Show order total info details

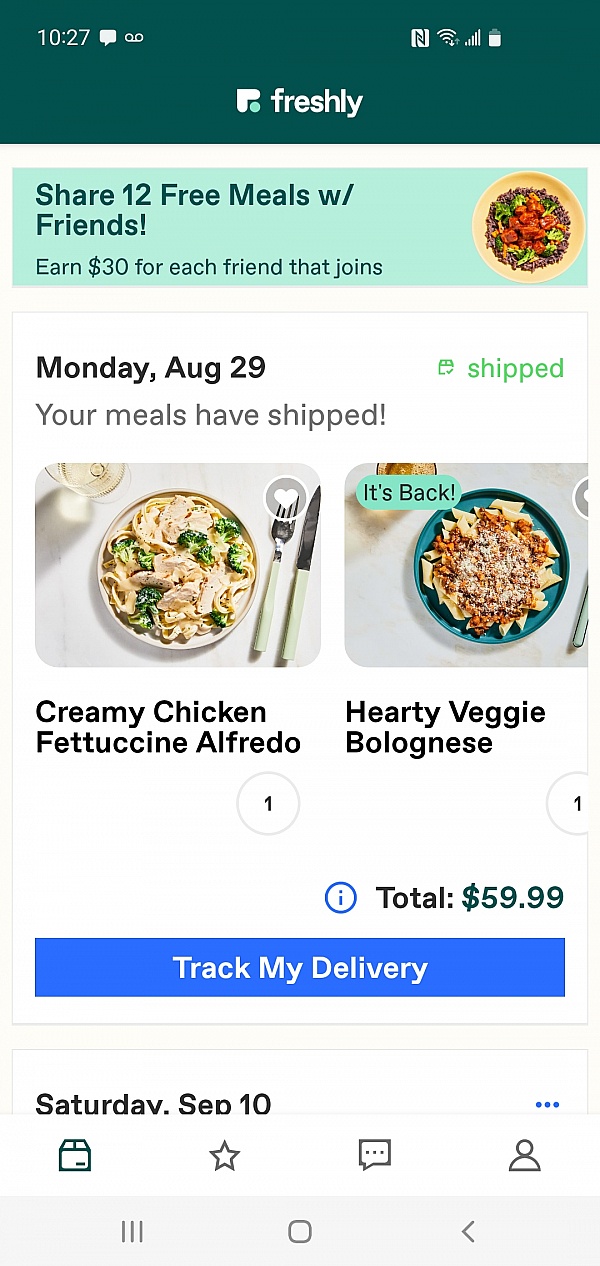point(341,898)
